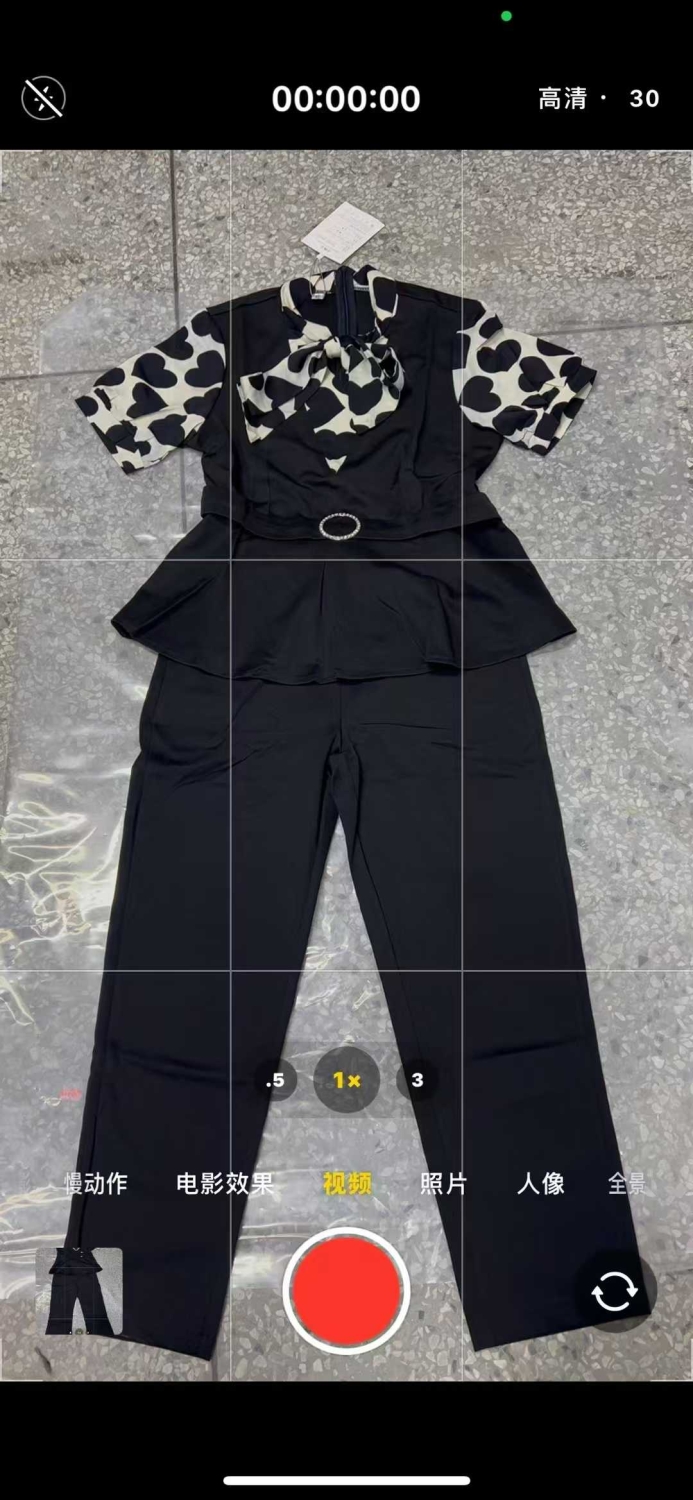The height and width of the screenshot is (1500, 693).
Task: Change the 30 frame rate setting
Action: tap(644, 98)
